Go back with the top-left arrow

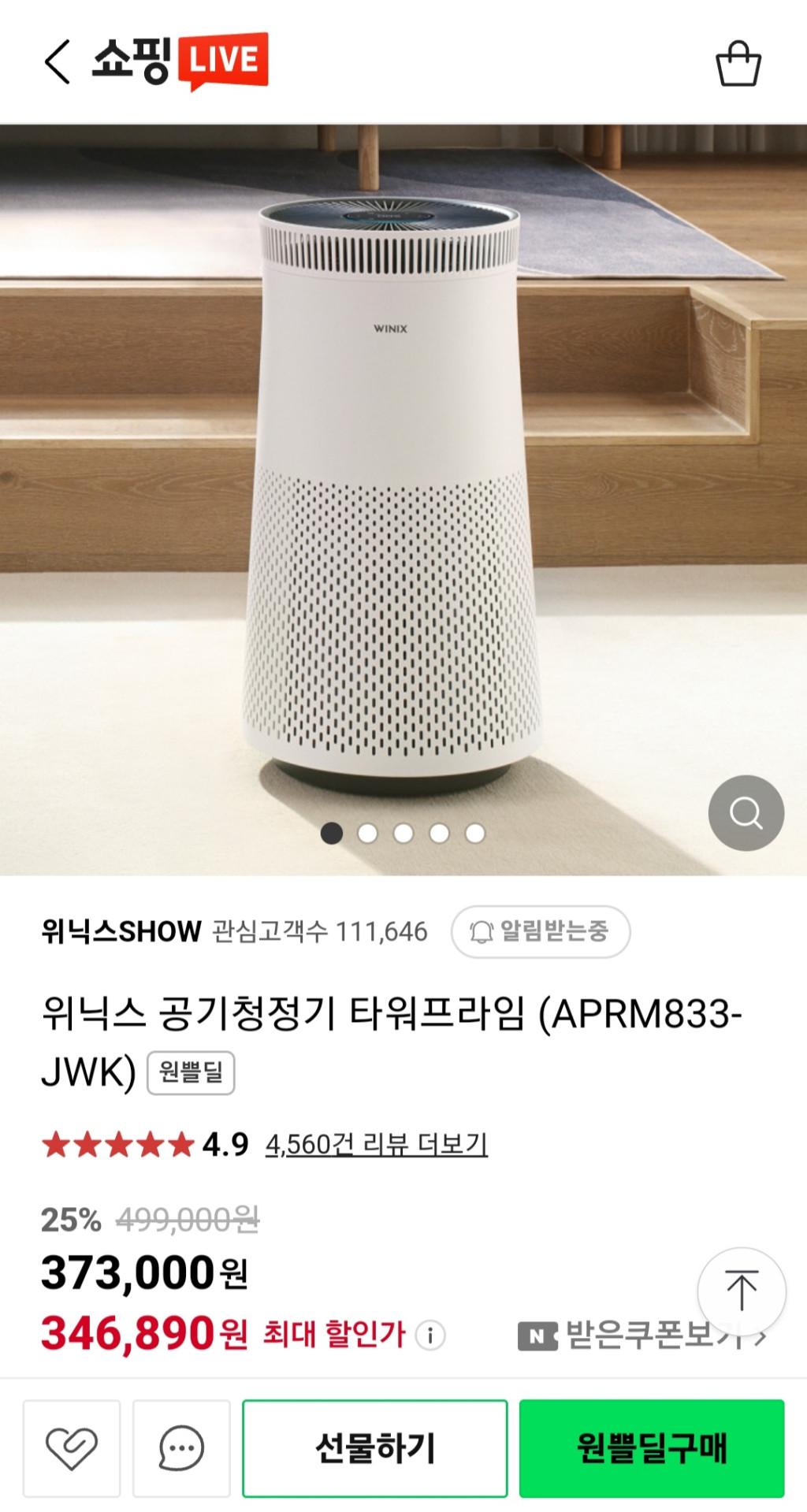tap(57, 61)
